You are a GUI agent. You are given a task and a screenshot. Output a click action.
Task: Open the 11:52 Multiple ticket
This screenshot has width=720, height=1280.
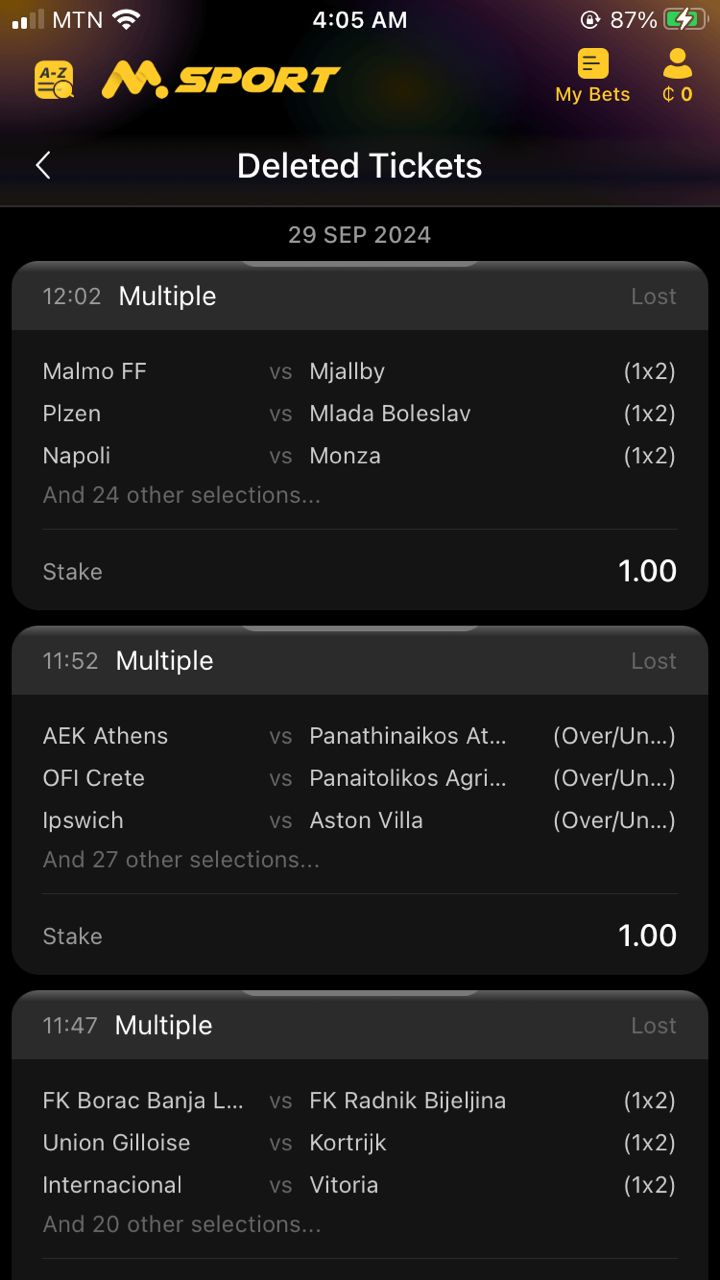point(360,800)
